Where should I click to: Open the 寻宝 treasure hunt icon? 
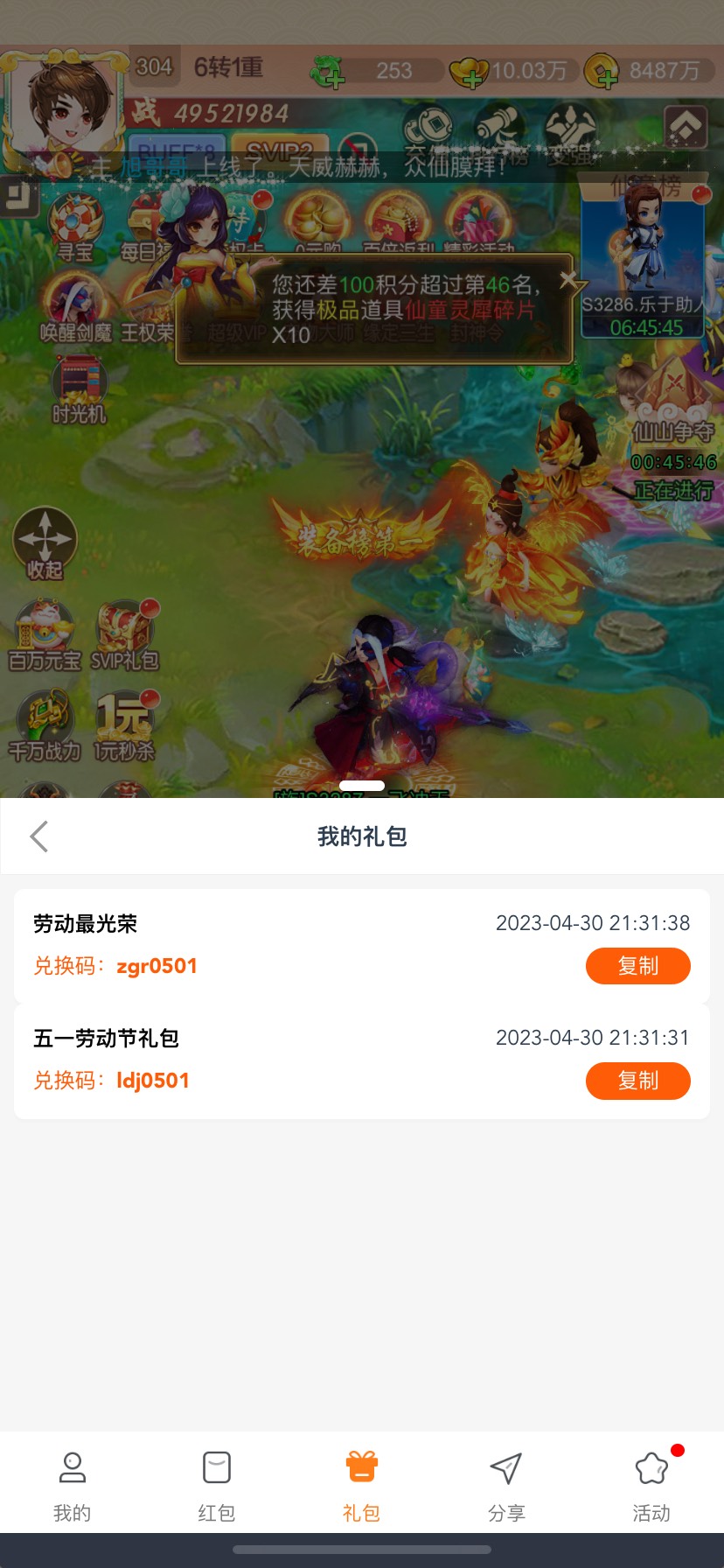point(76,227)
